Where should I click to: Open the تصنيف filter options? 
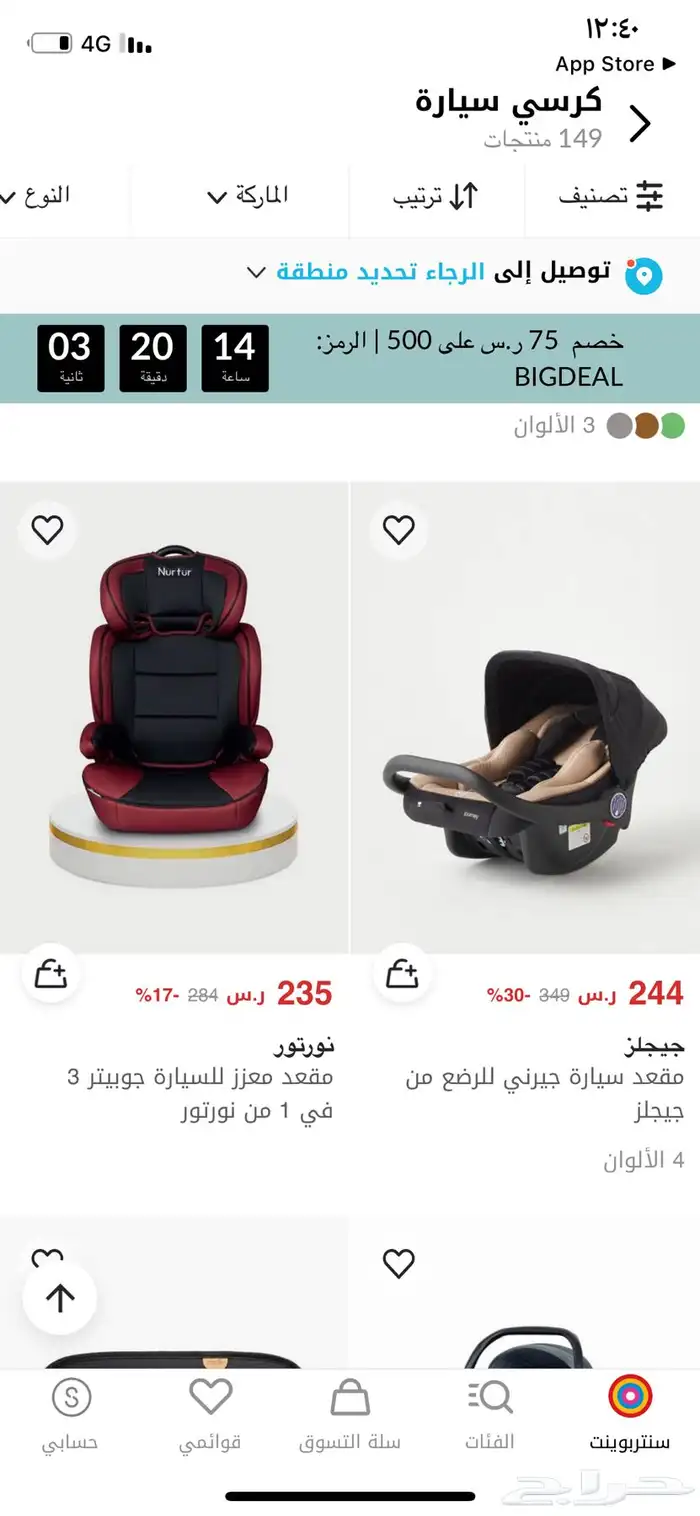[611, 196]
